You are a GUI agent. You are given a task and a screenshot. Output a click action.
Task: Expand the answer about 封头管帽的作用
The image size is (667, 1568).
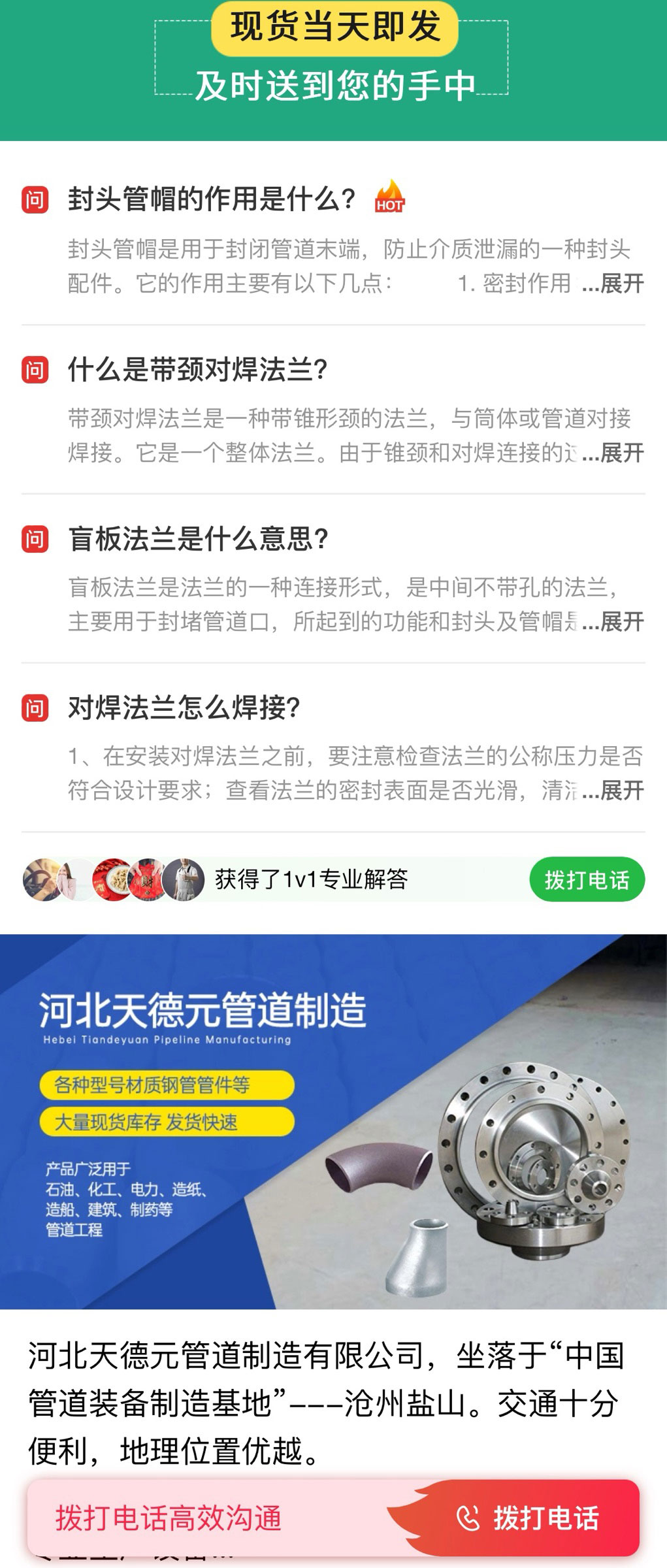tap(613, 284)
